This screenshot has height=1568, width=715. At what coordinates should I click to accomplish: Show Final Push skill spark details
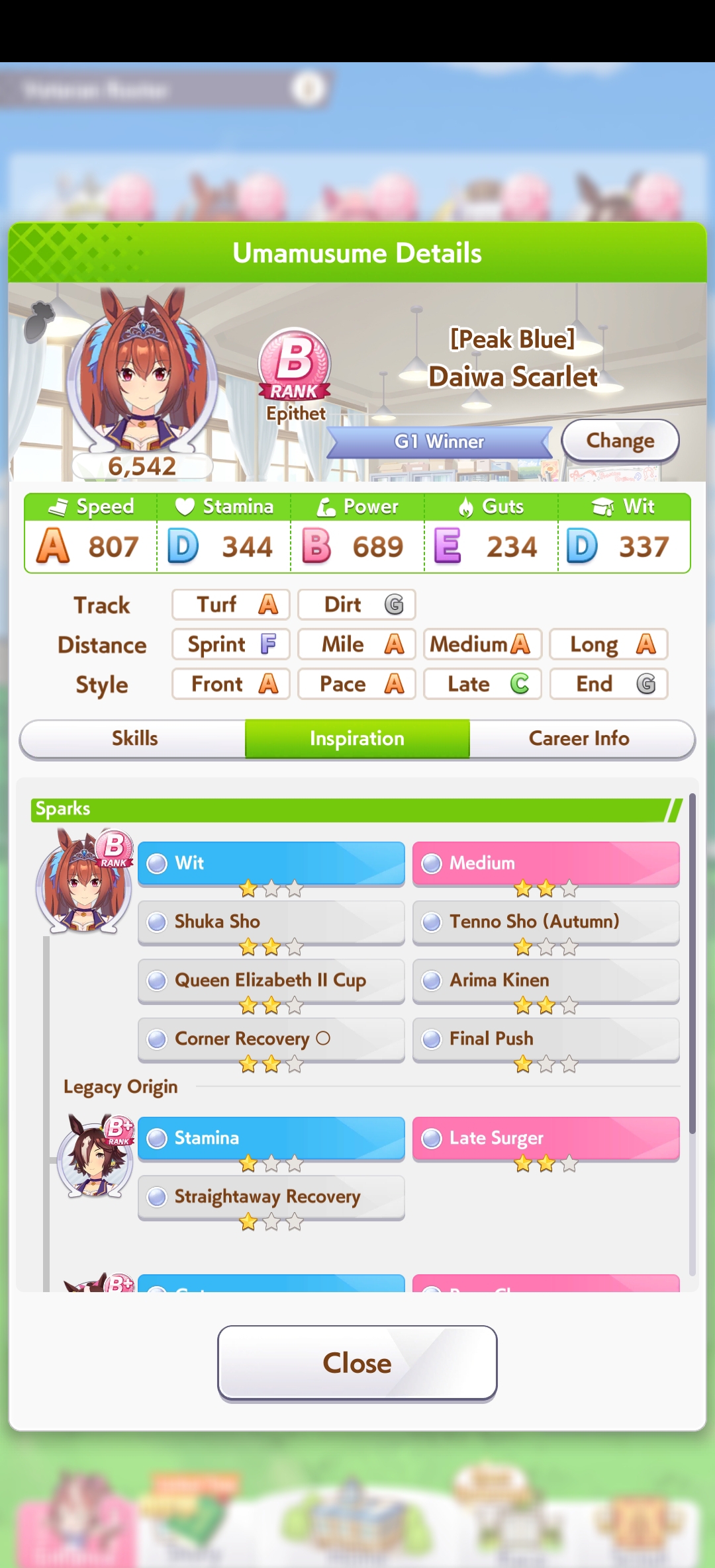pyautogui.click(x=546, y=1039)
